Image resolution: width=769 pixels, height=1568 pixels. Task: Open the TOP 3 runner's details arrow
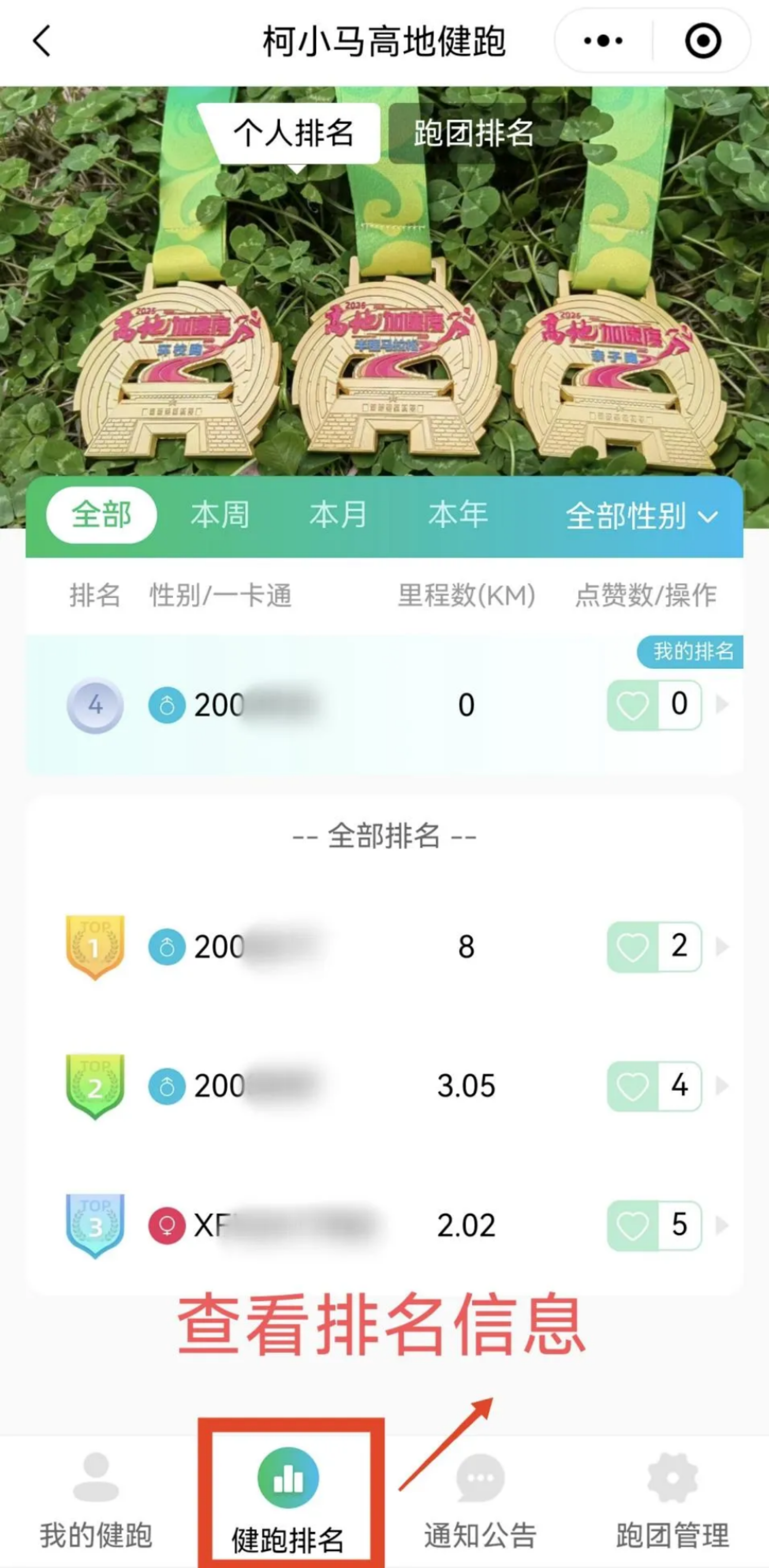click(722, 1225)
